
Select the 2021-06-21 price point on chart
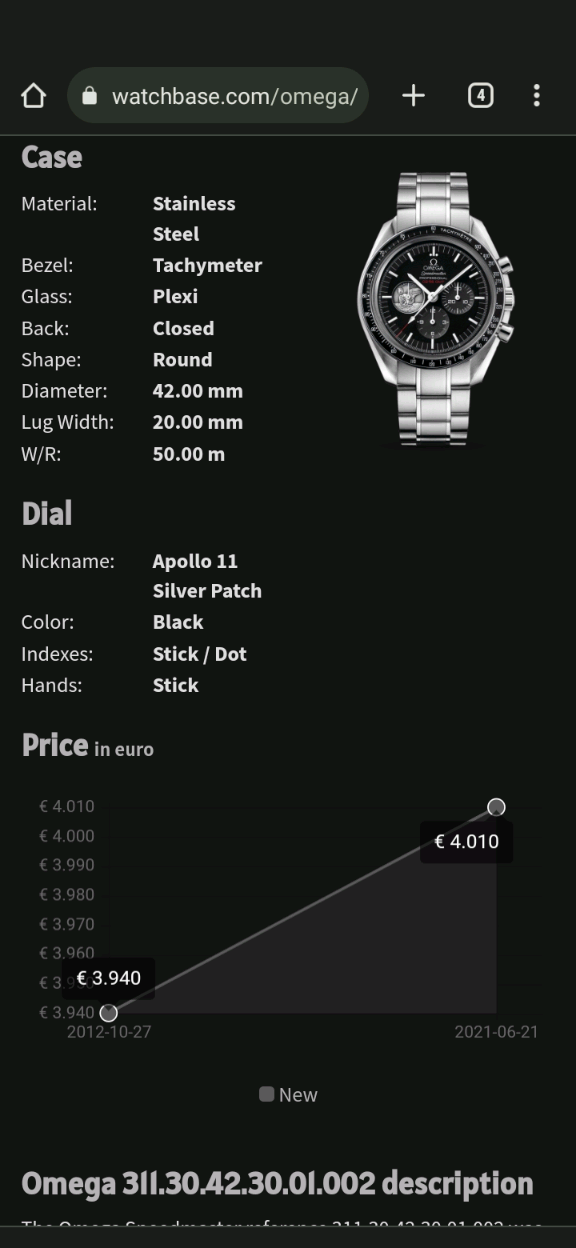click(496, 807)
